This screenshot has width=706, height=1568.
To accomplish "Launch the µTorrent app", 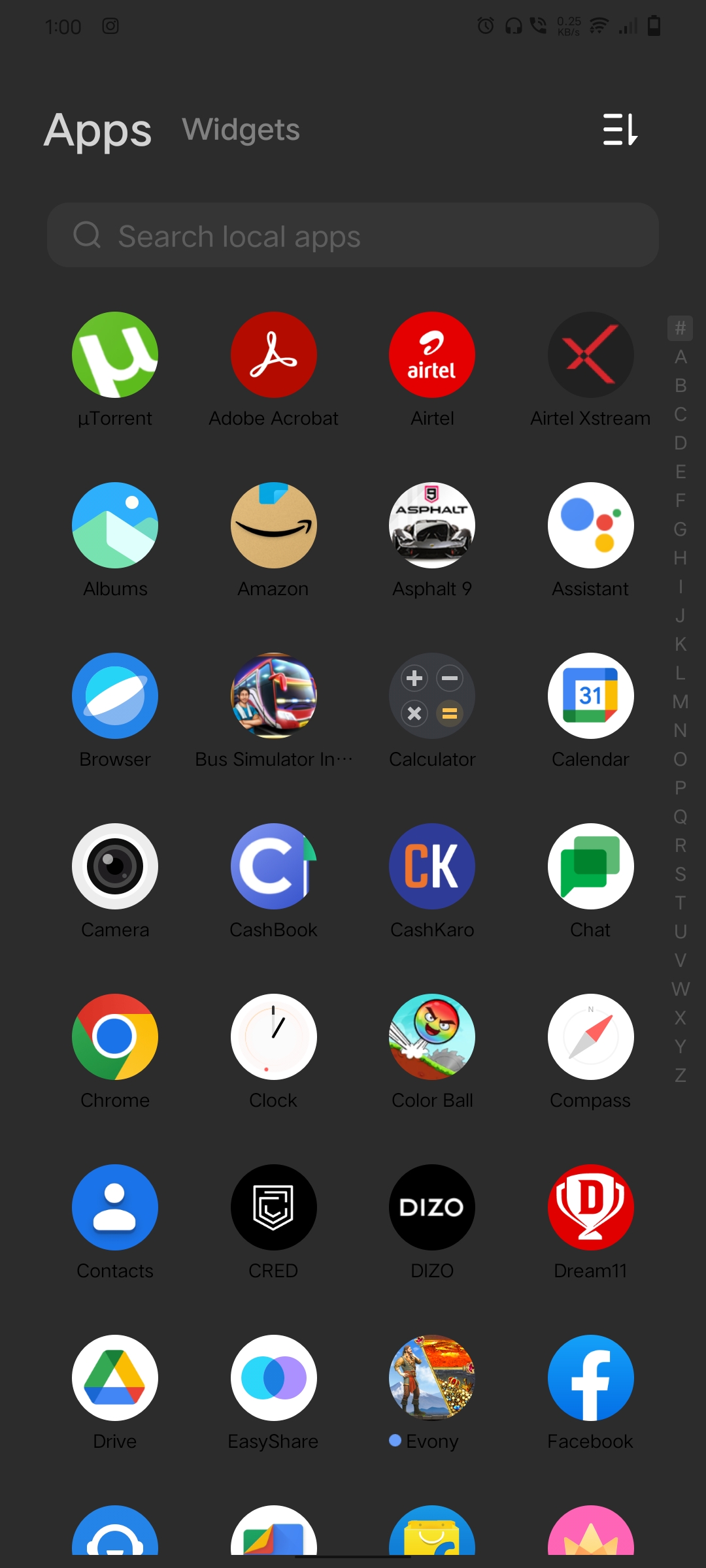I will tap(115, 355).
